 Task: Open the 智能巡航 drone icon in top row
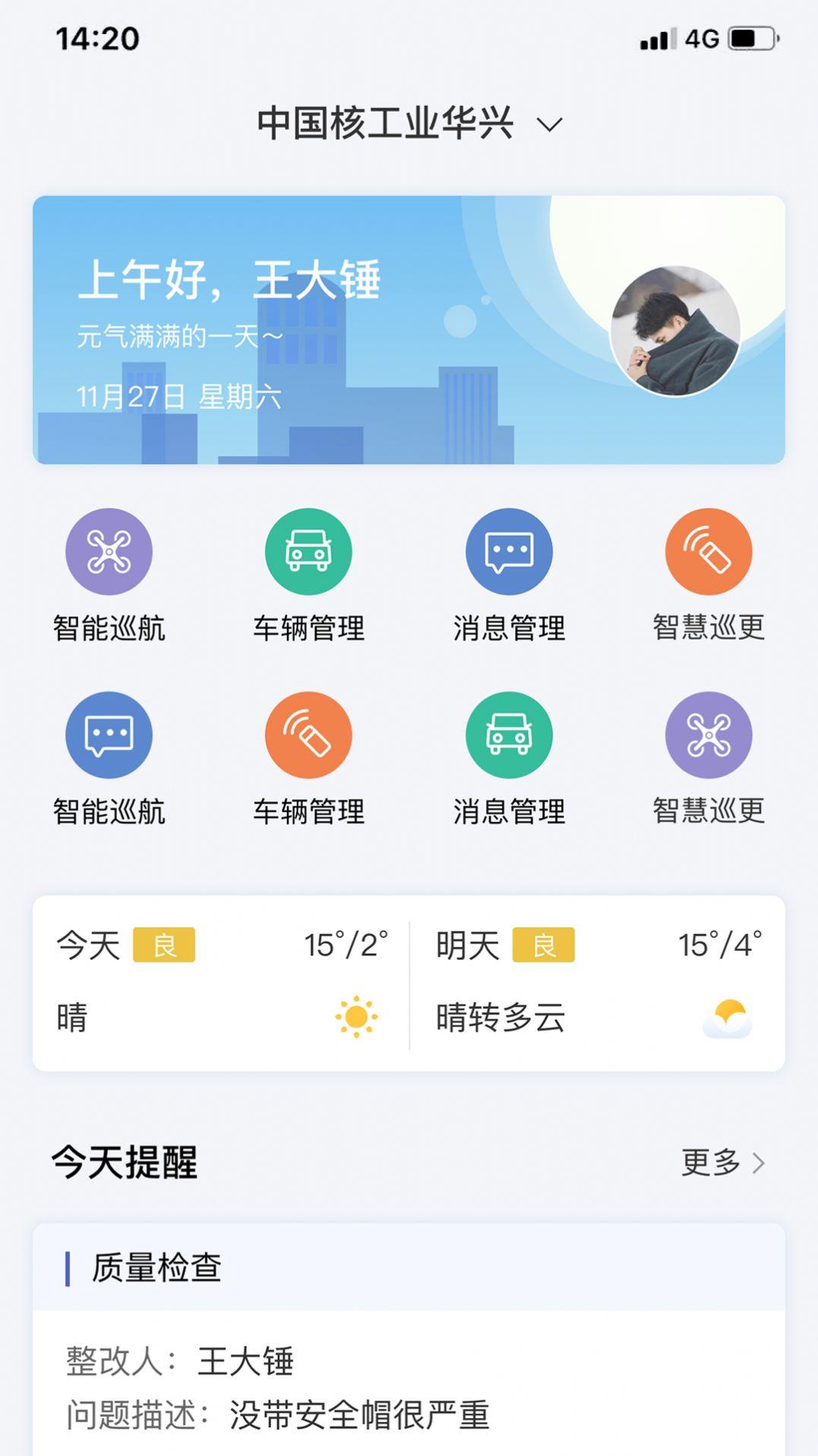point(109,552)
